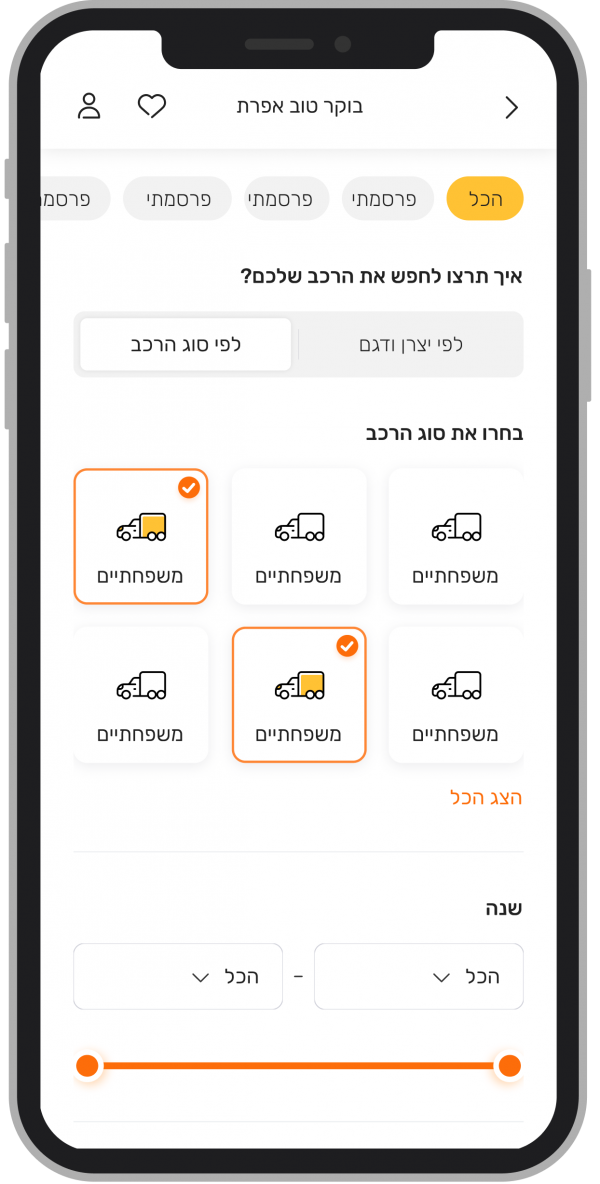The image size is (600, 1184).
Task: Open the favorites heart icon
Action: (152, 106)
